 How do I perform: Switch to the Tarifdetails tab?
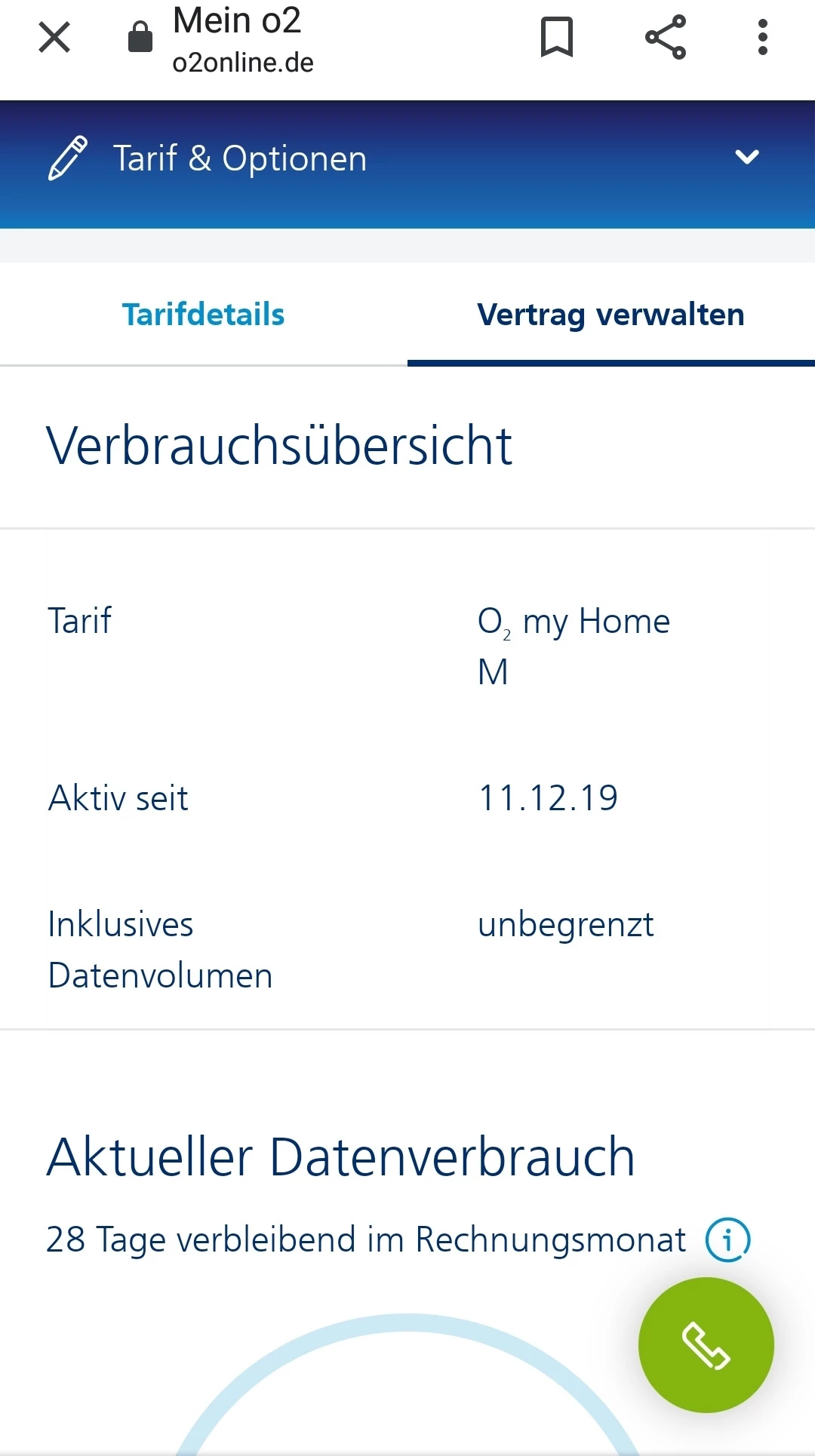pos(204,315)
